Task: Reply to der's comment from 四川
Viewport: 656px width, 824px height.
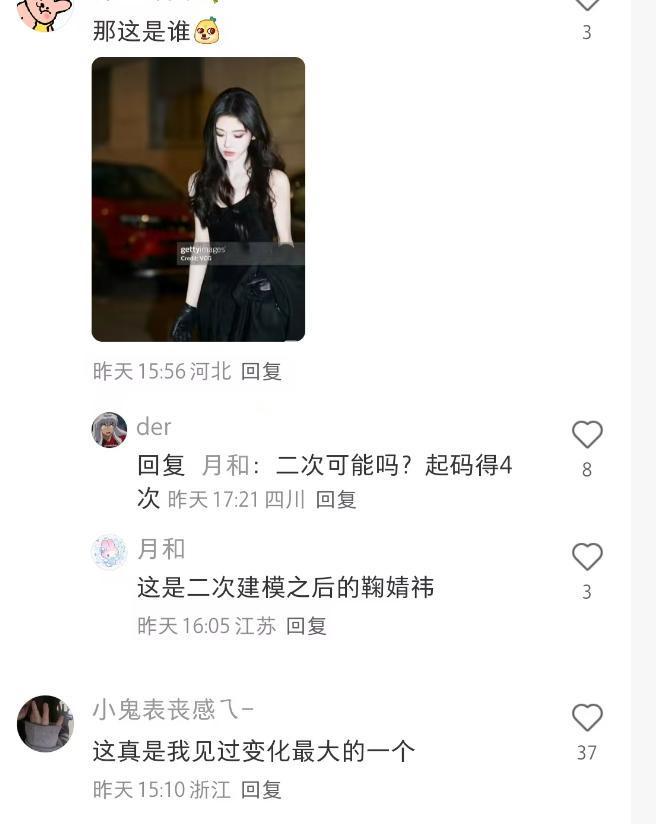Action: [x=336, y=499]
